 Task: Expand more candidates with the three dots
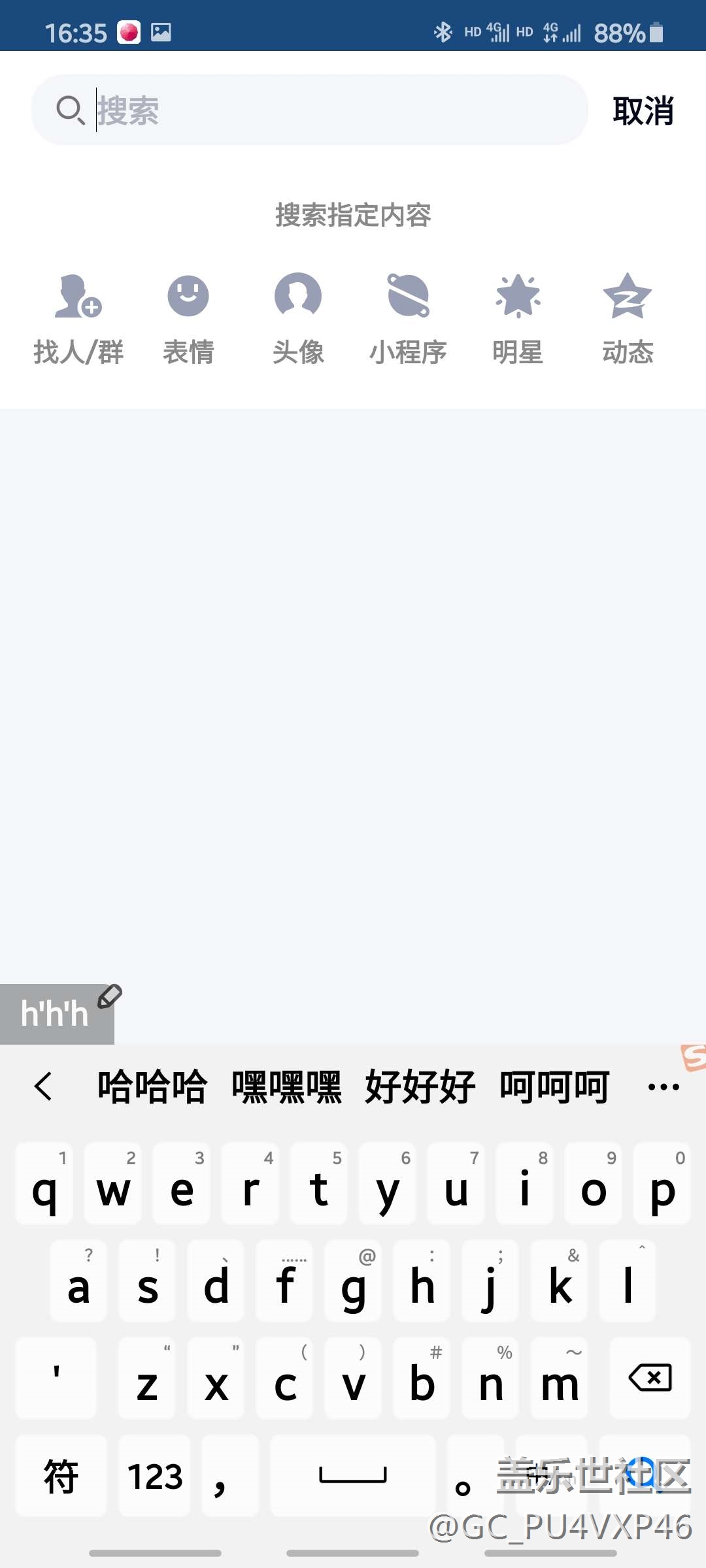(x=664, y=1087)
